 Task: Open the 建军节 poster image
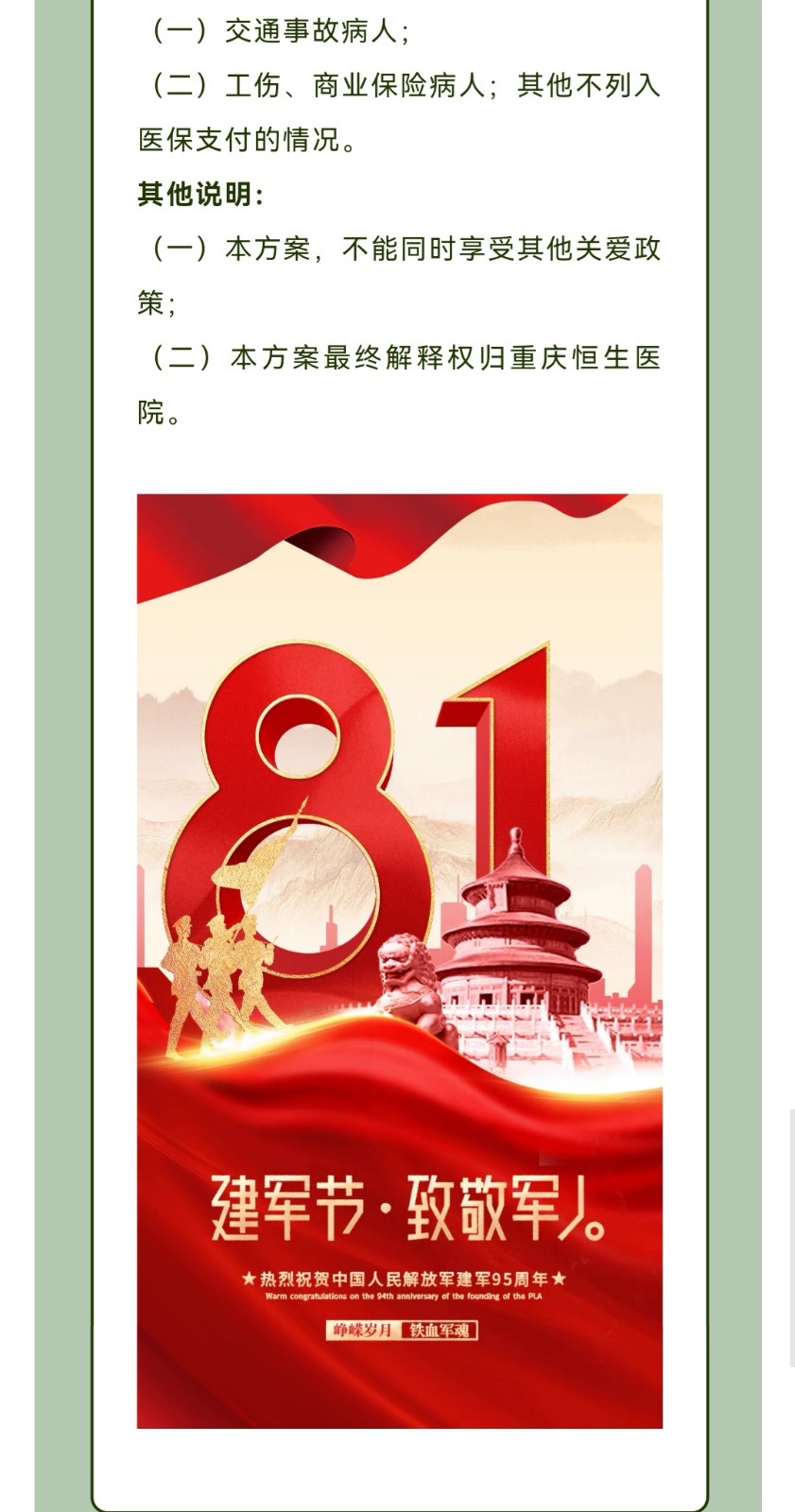click(399, 959)
